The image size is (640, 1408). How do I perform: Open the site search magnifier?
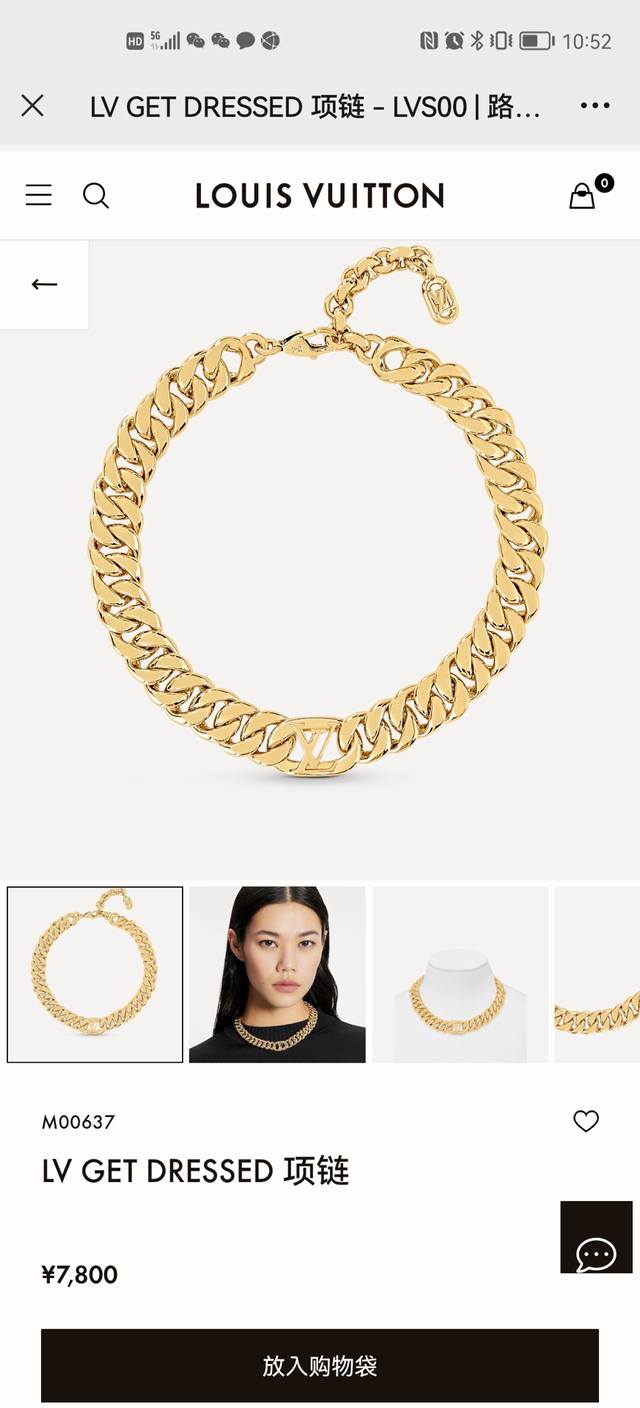[96, 195]
